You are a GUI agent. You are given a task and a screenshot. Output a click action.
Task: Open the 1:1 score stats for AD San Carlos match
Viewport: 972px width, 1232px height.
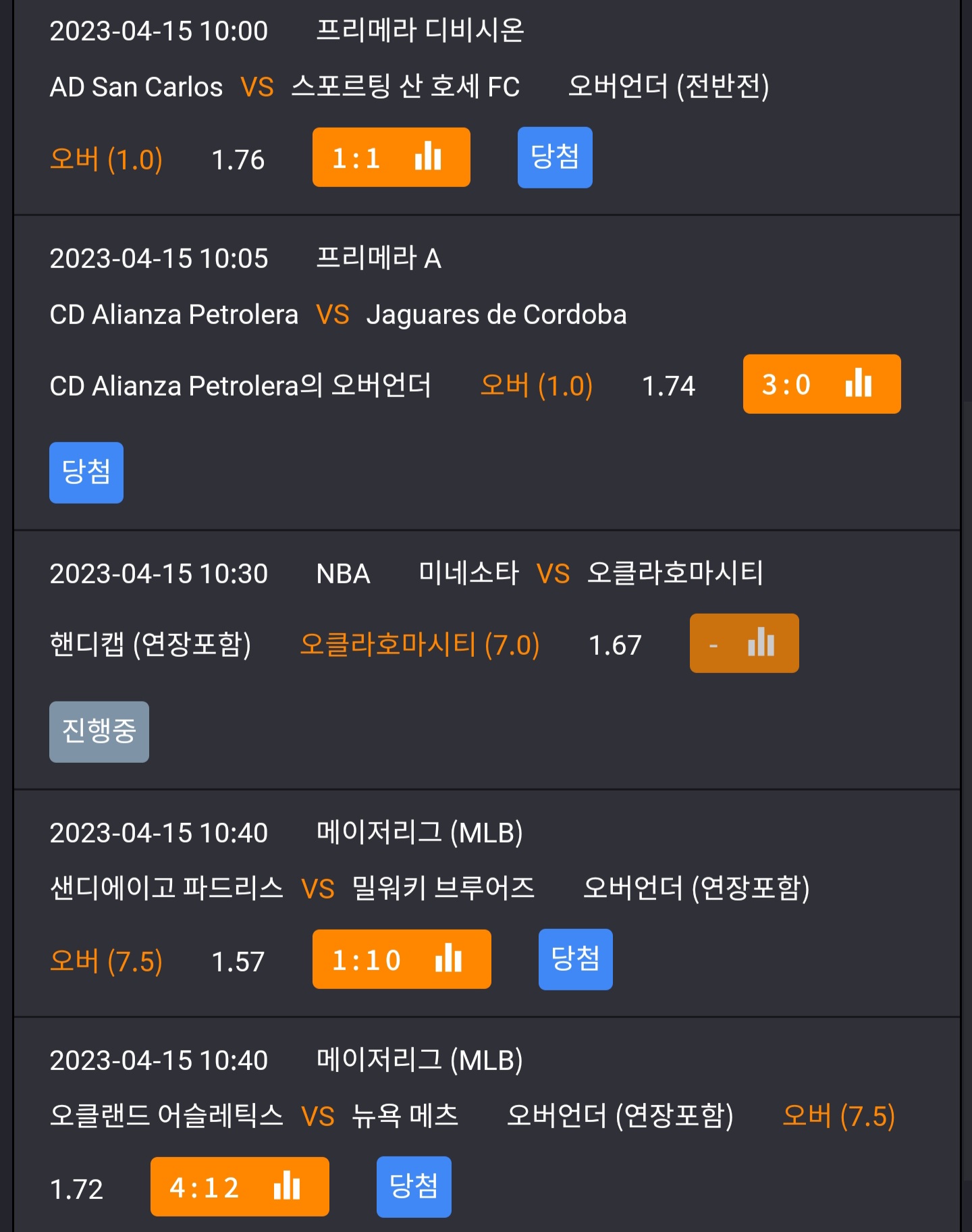point(391,157)
